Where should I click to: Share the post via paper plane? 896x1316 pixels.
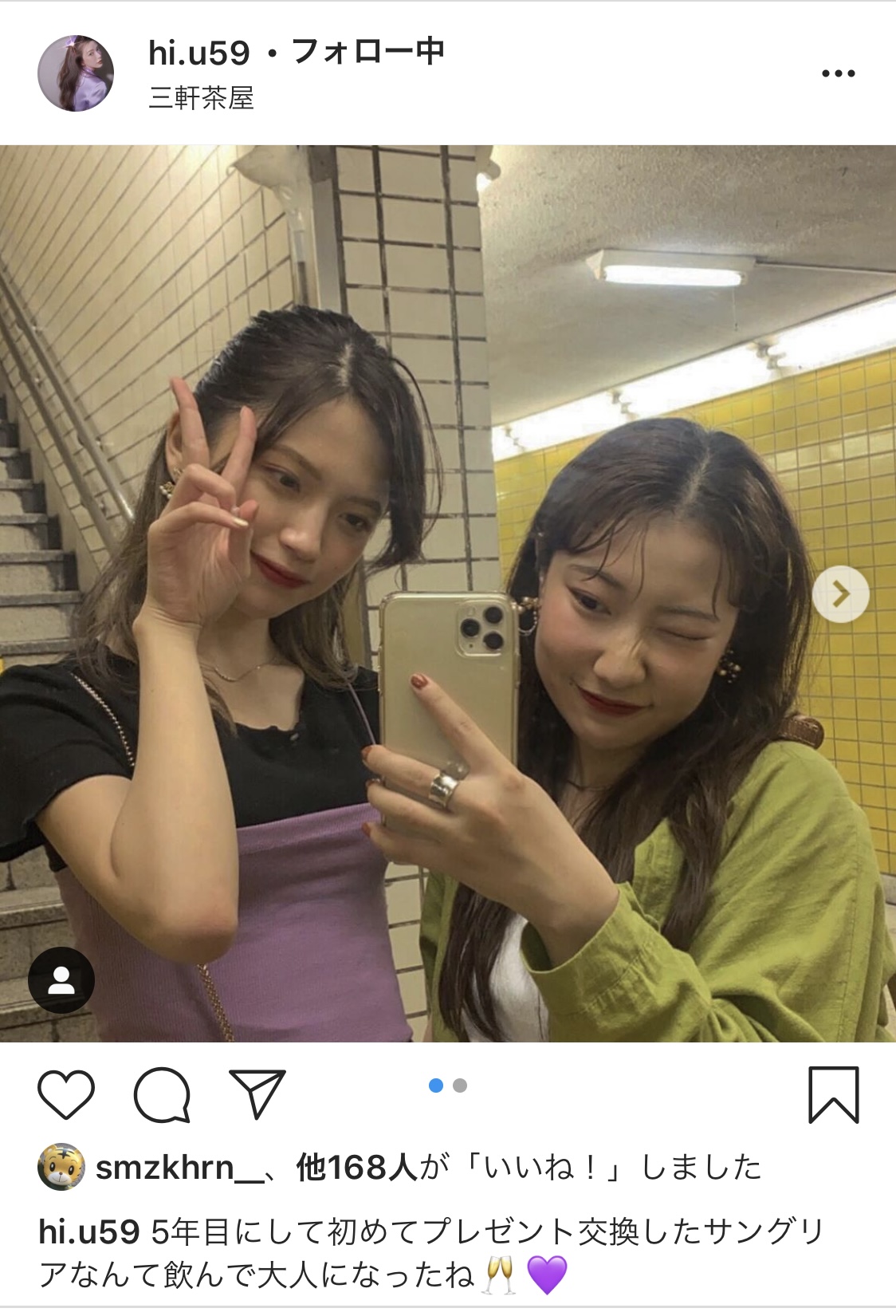point(257,1093)
